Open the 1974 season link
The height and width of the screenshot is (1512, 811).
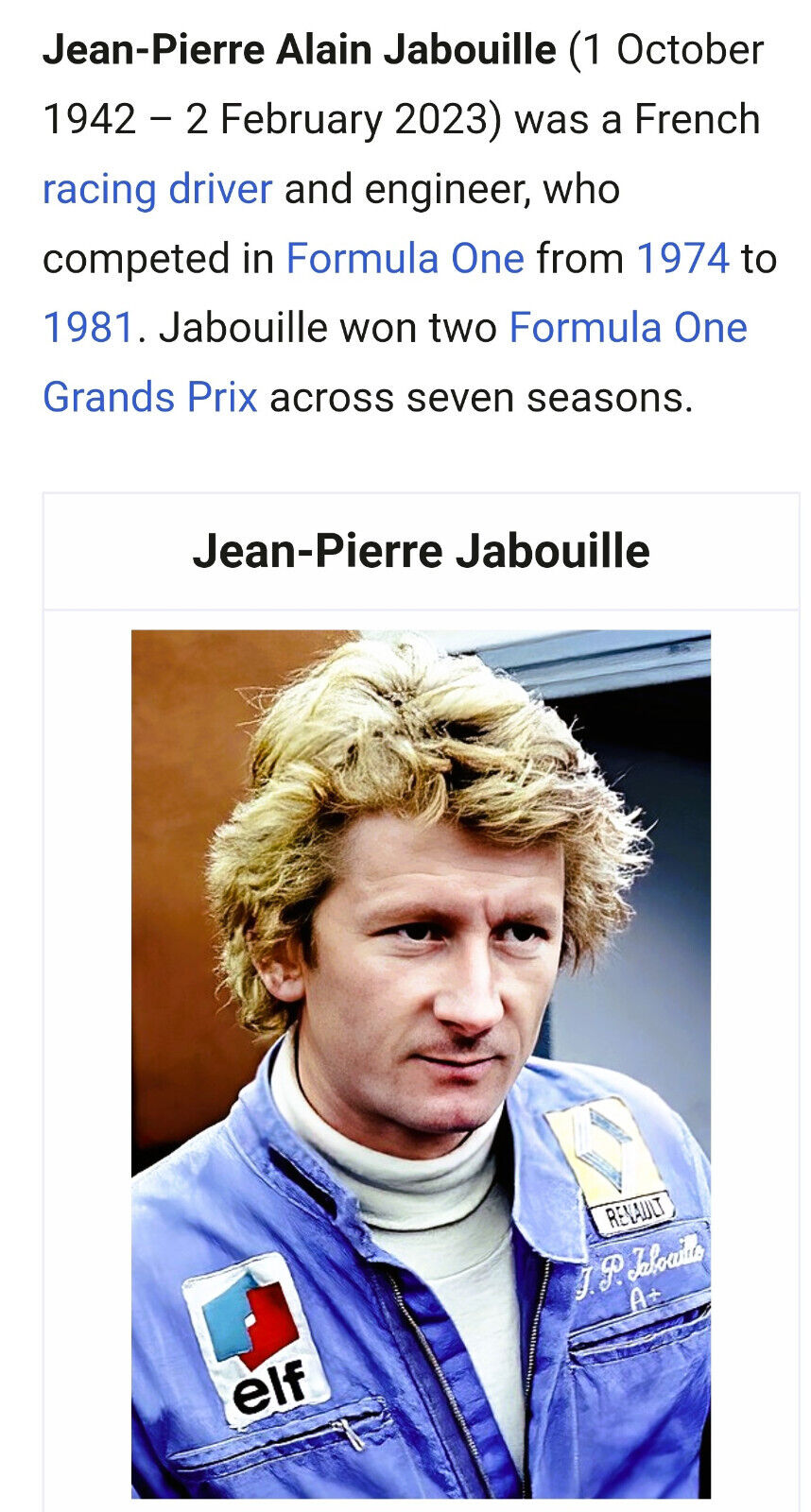(682, 259)
